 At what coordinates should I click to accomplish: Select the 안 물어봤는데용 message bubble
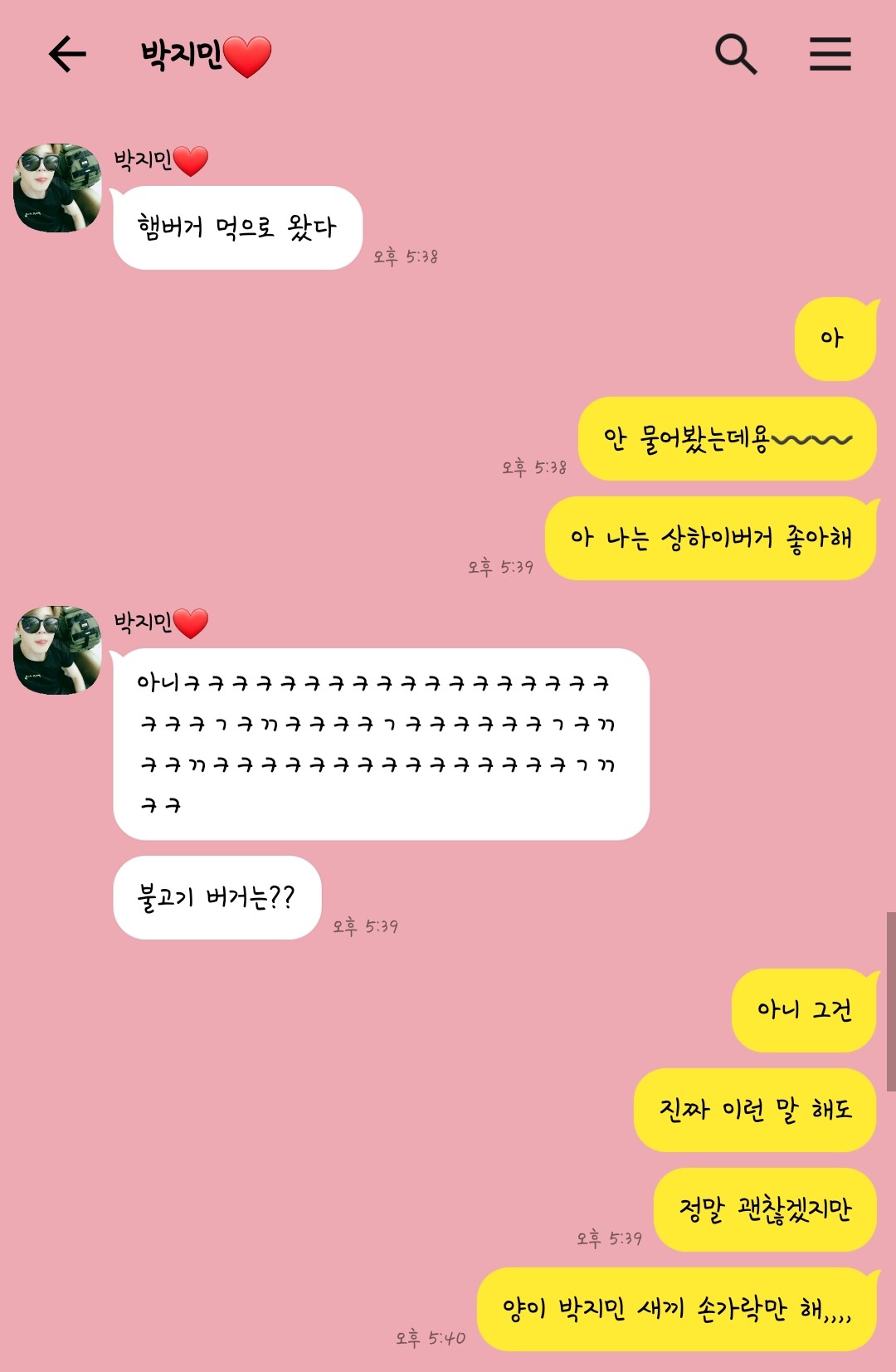coord(726,440)
